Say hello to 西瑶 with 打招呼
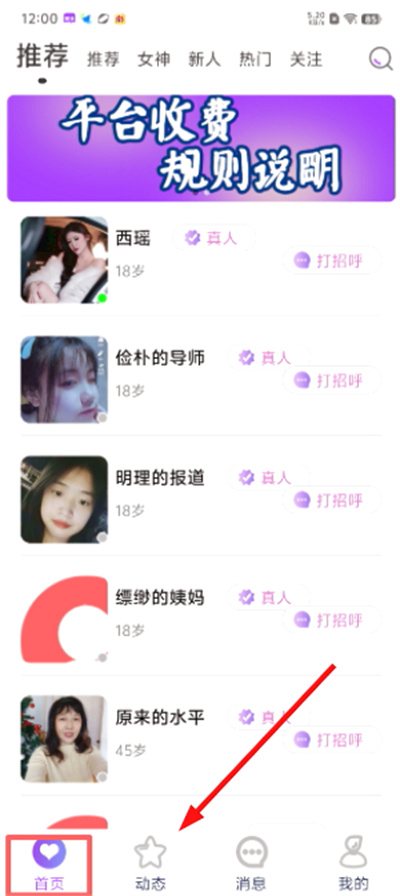Viewport: 400px width, 896px height. coord(333,261)
